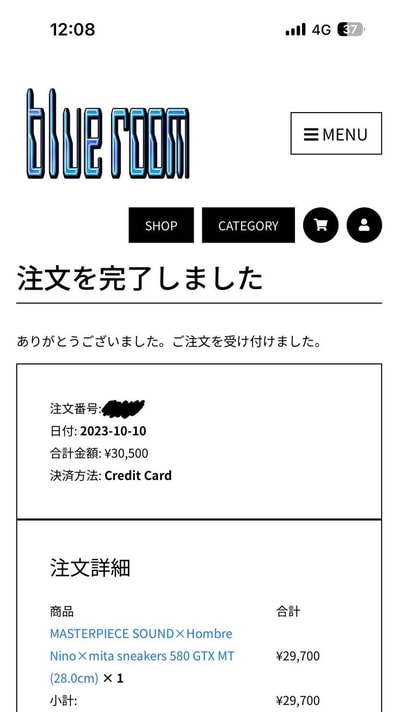Go to the SHOP page
This screenshot has width=398, height=712.
coord(161,225)
